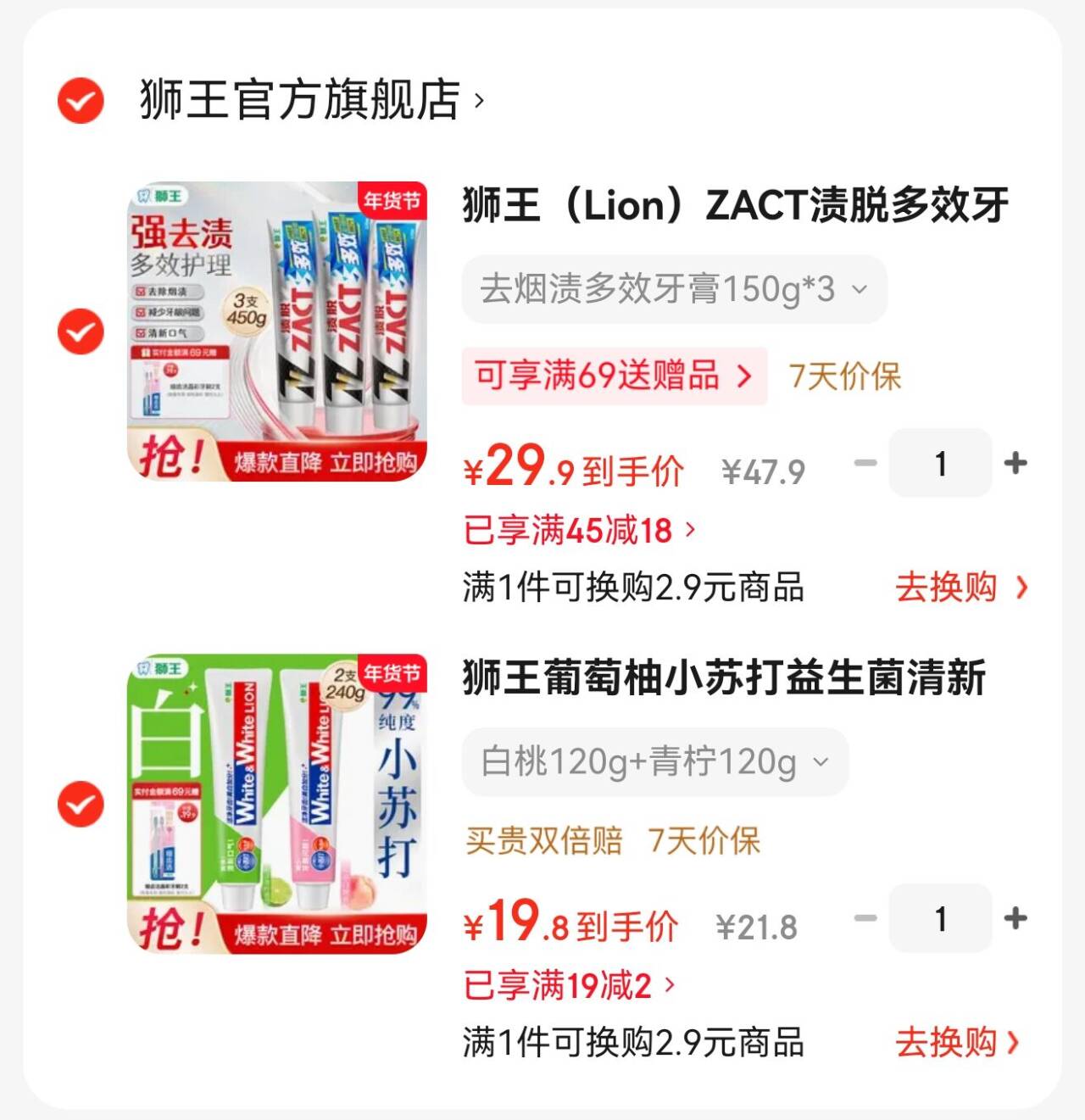Tap 去换购 under the ZACT toothpaste
Screen dimensions: 1085x1120
(x=960, y=587)
